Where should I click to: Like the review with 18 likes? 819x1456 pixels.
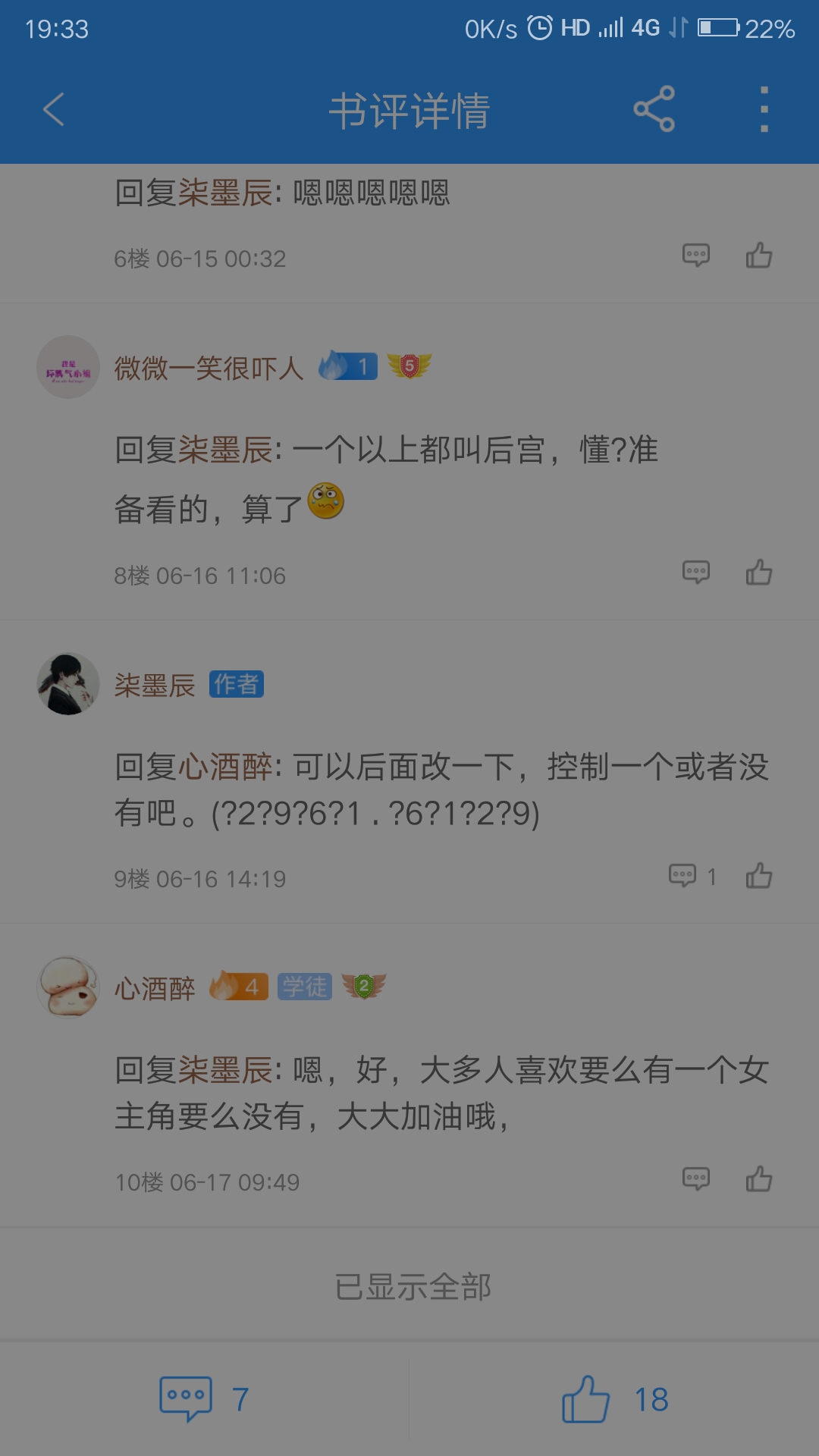pos(614,1399)
